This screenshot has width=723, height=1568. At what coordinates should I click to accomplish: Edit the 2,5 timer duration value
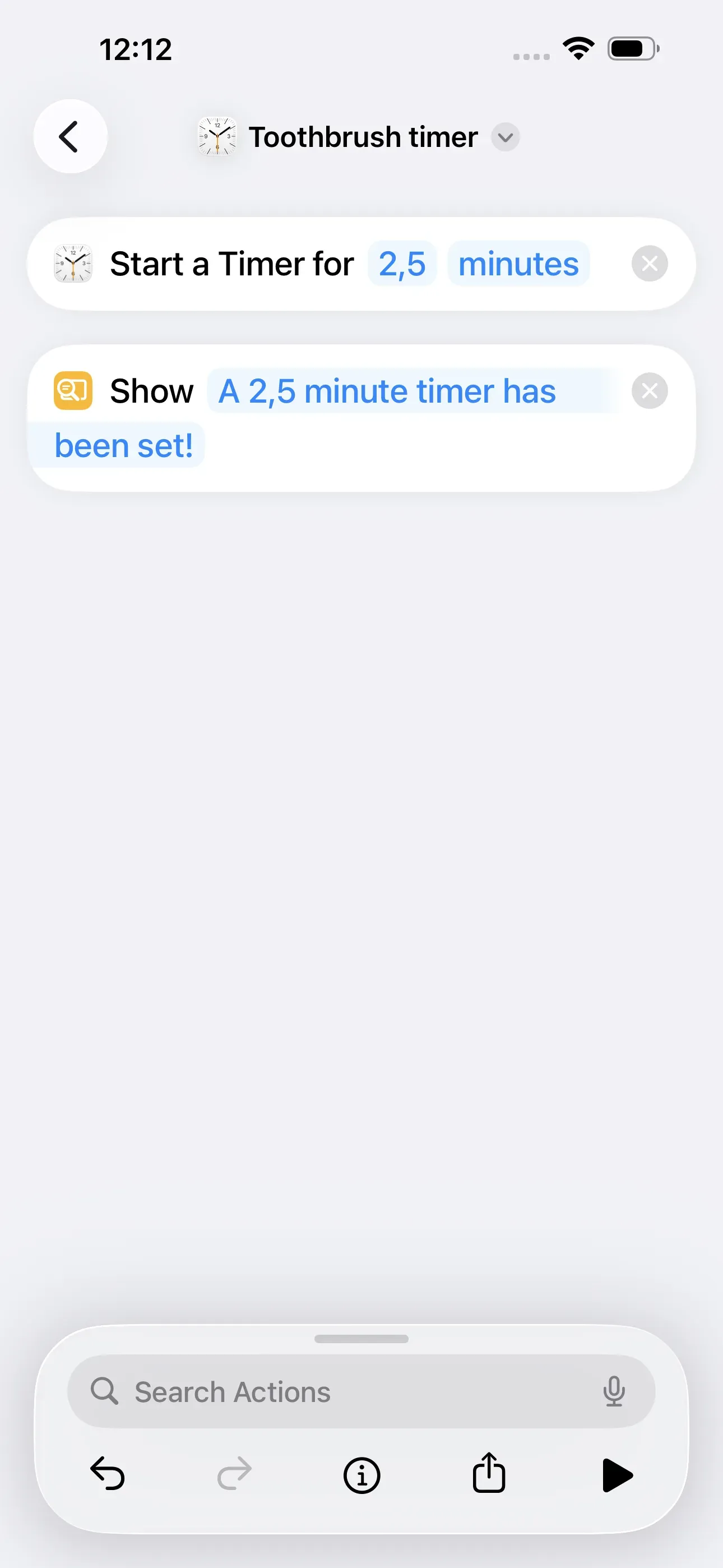tap(402, 264)
